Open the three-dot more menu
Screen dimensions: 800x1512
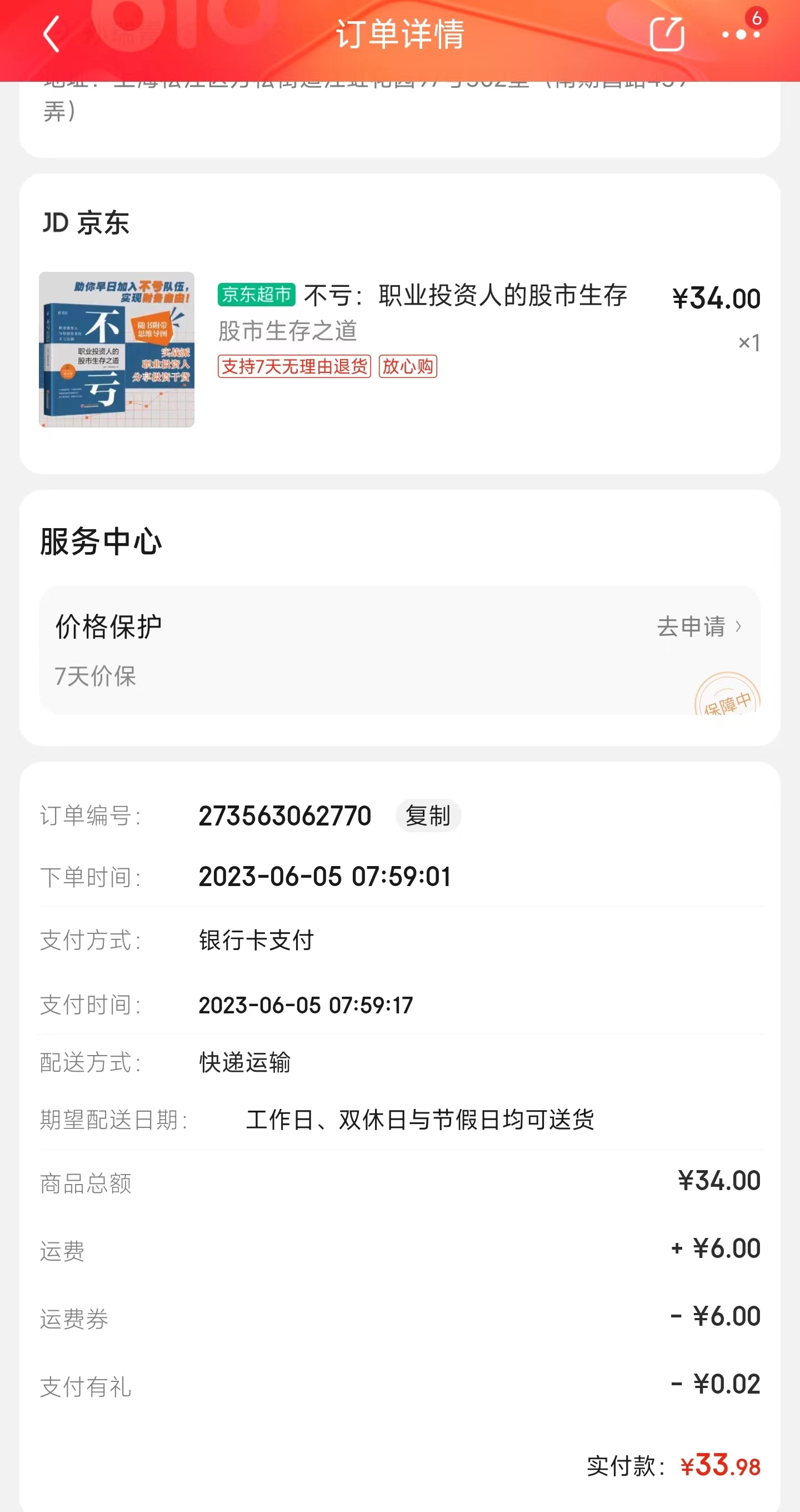coord(741,34)
